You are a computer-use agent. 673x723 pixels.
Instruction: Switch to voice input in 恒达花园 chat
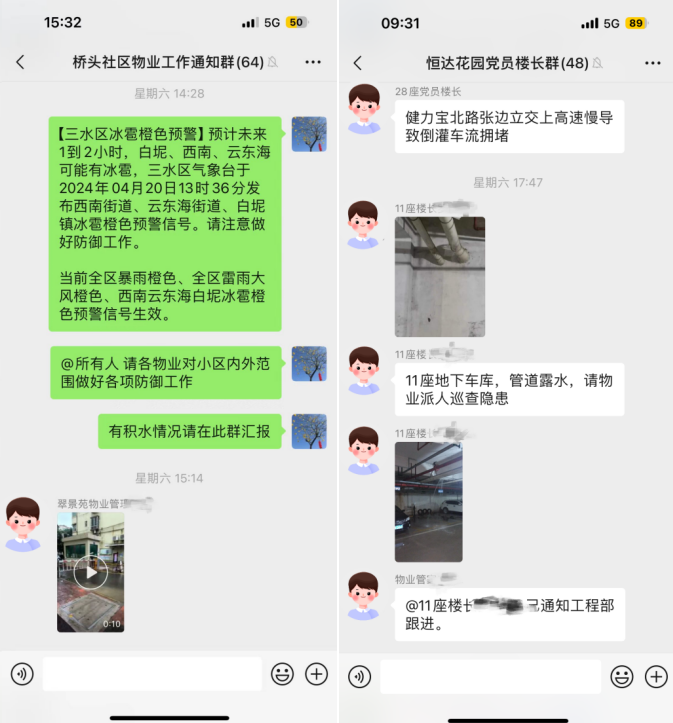point(360,676)
